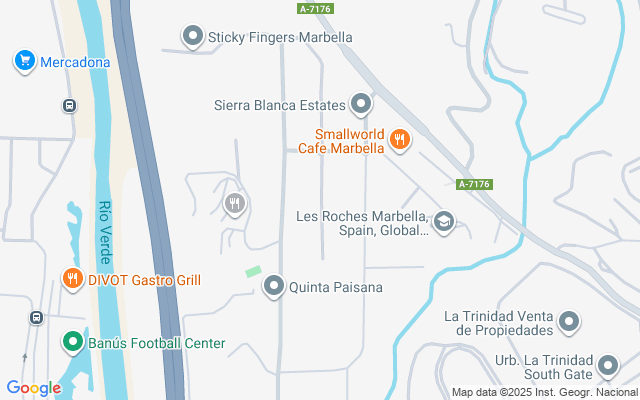Screen dimensions: 640x400
Task: Tap the unnamed grey restaurant marker
Action: click(x=235, y=204)
